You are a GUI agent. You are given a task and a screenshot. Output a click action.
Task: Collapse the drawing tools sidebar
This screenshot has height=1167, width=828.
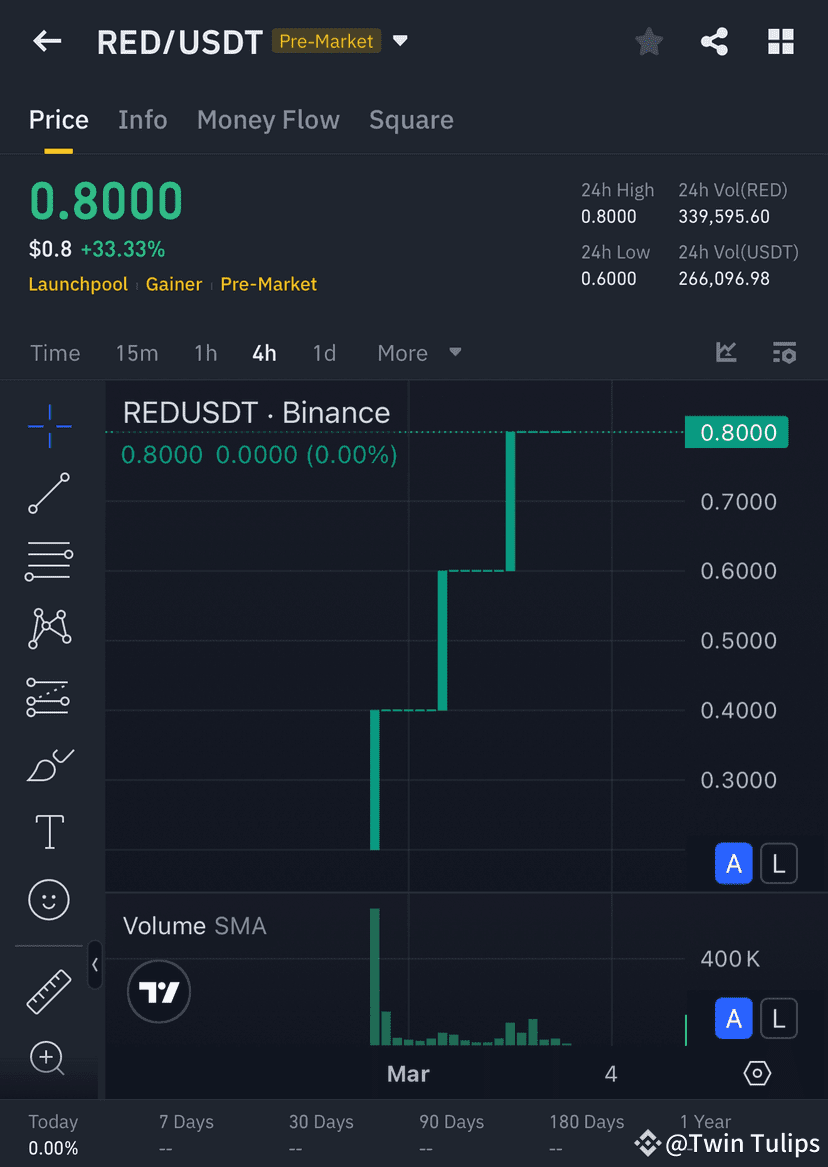pyautogui.click(x=95, y=965)
